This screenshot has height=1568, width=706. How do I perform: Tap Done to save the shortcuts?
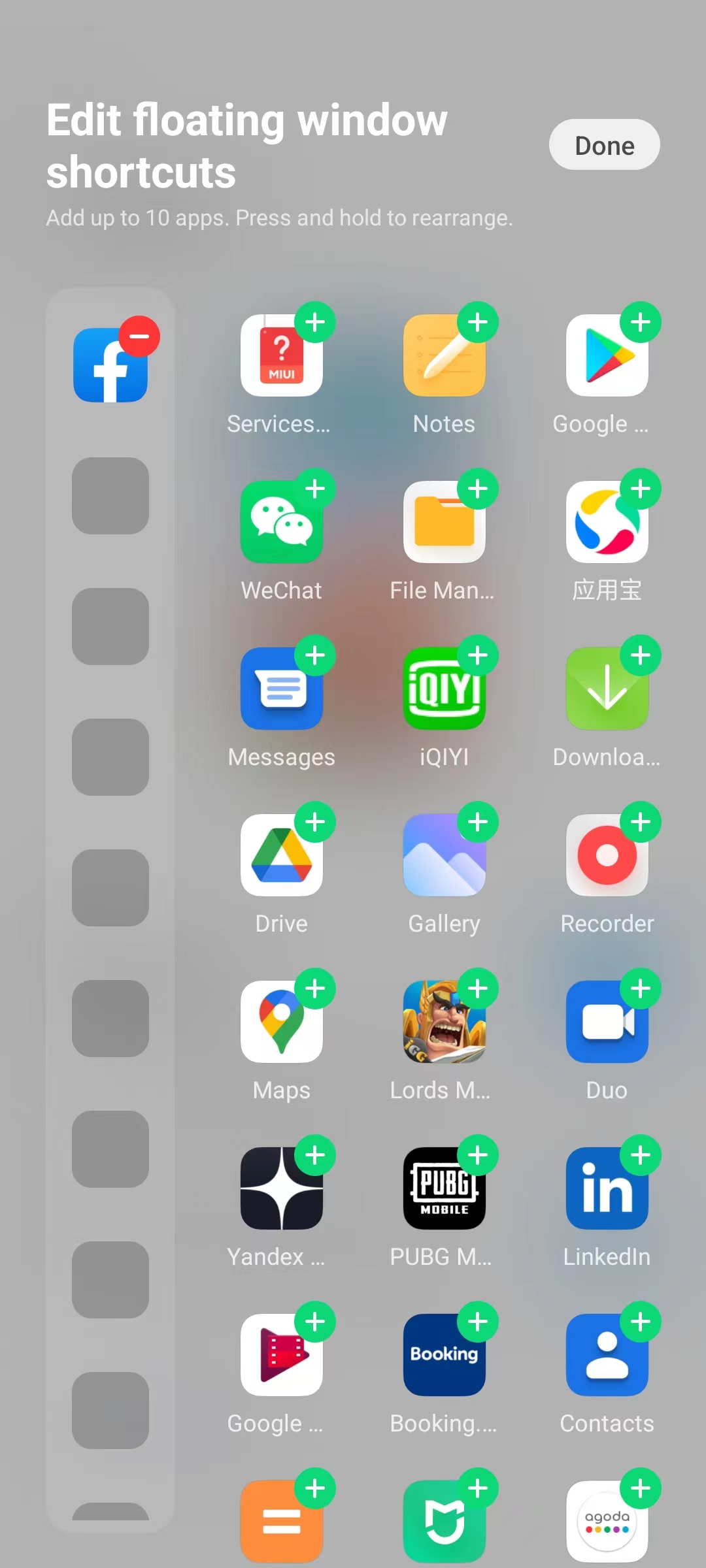pos(604,145)
